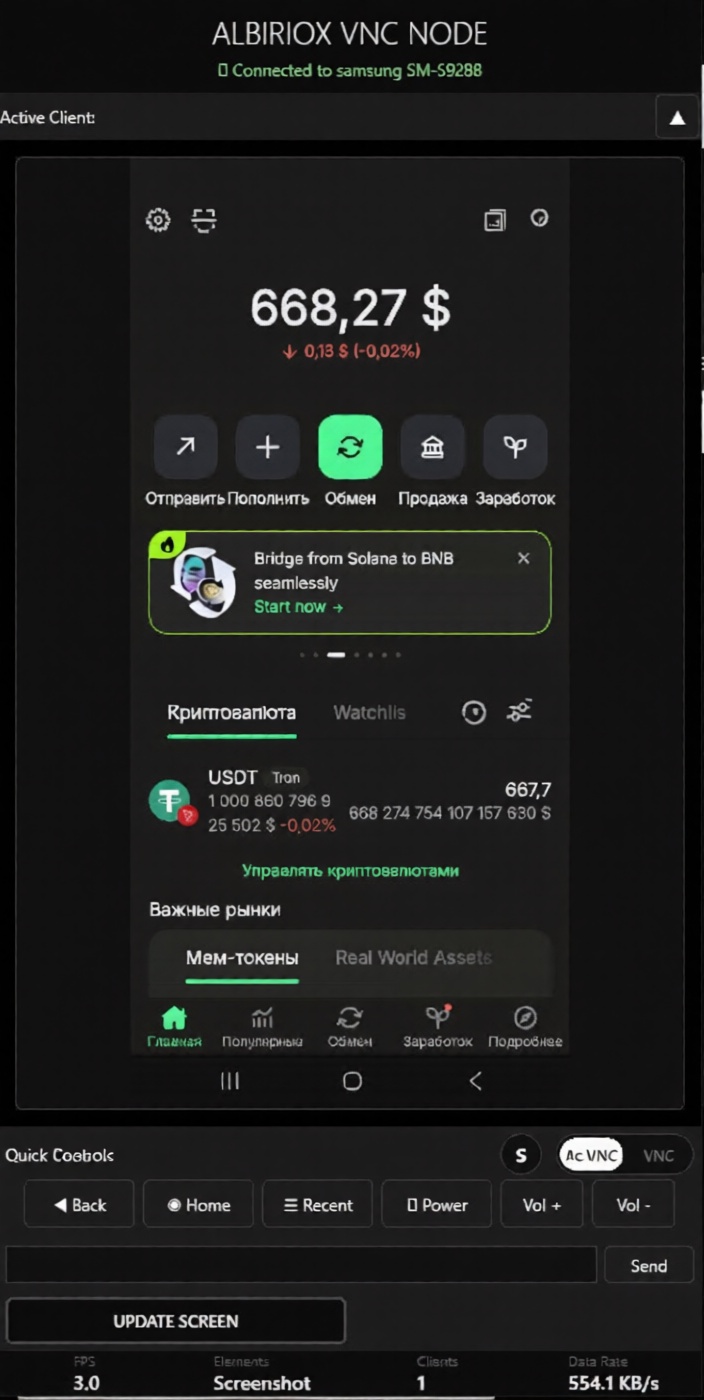Open the Подробнее bottom navigation tab

pyautogui.click(x=525, y=1027)
